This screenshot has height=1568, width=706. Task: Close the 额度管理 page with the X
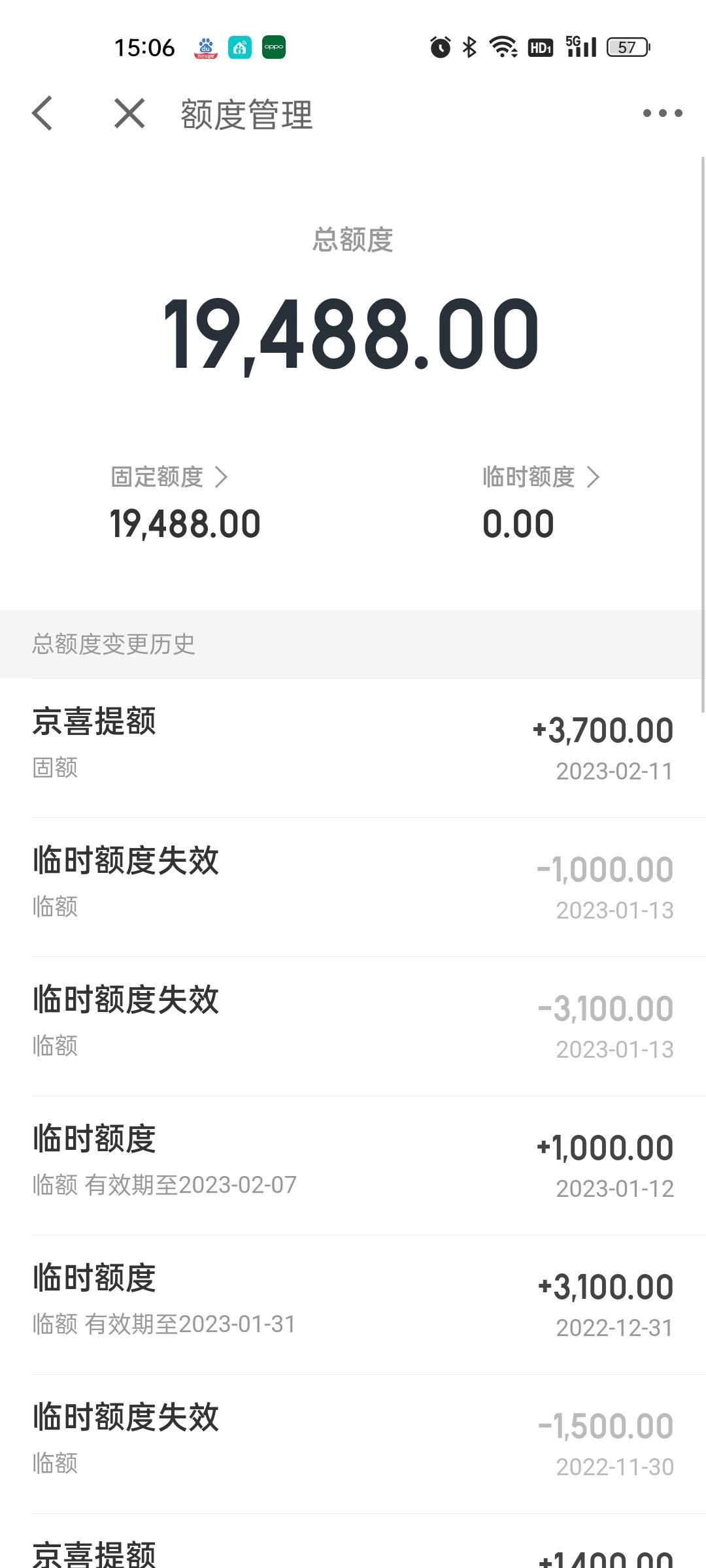point(129,114)
